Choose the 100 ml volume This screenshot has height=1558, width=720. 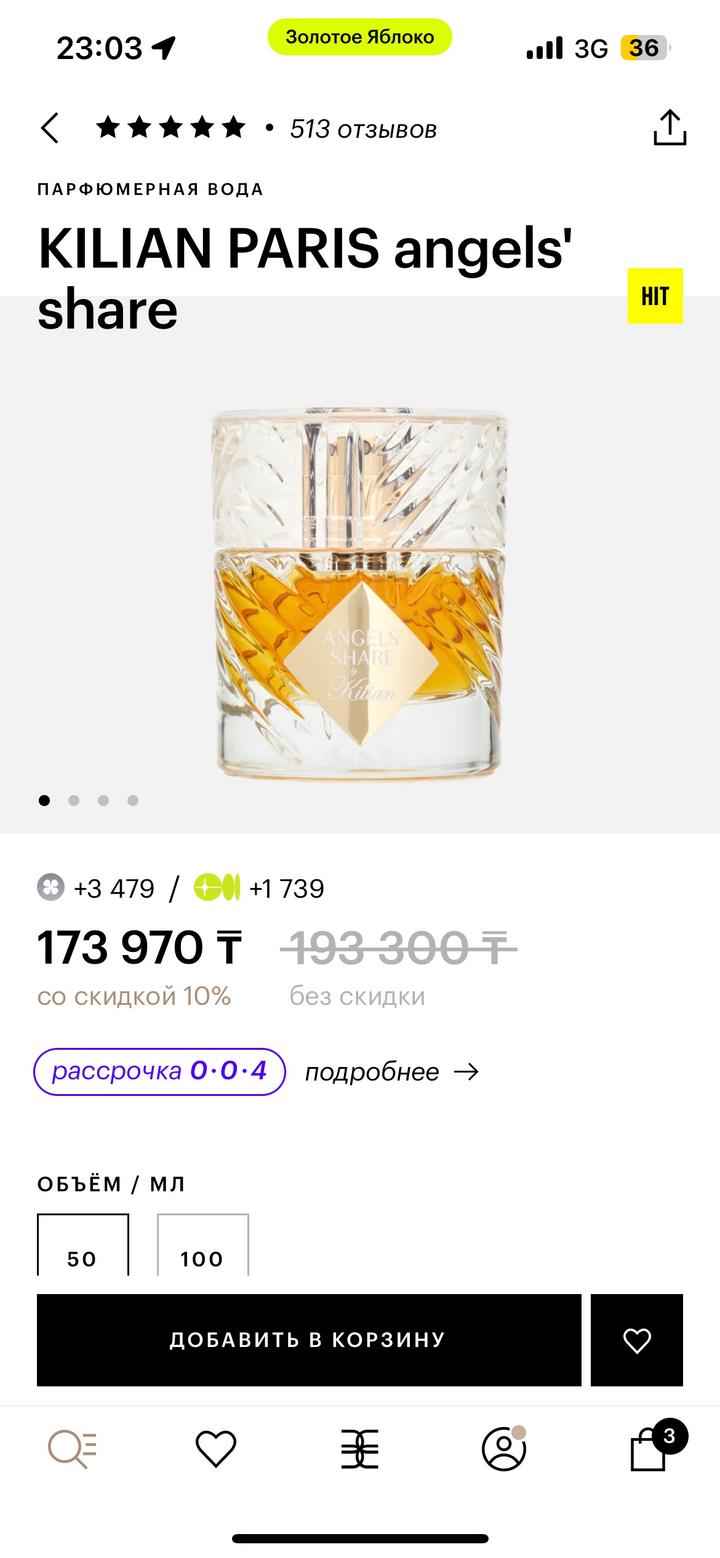202,1248
